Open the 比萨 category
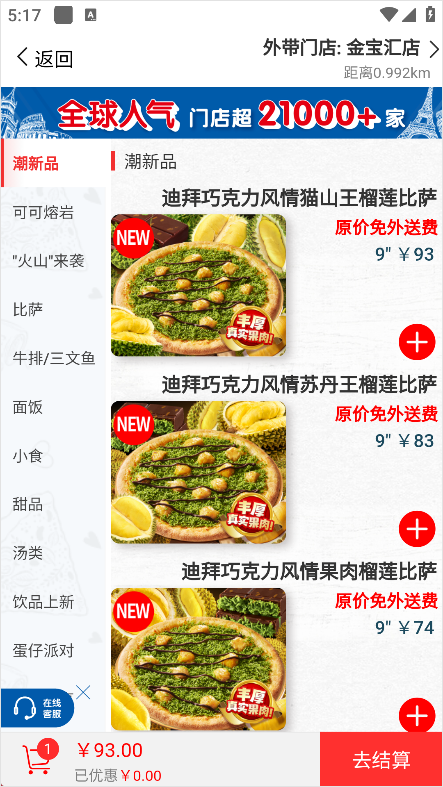 point(54,310)
